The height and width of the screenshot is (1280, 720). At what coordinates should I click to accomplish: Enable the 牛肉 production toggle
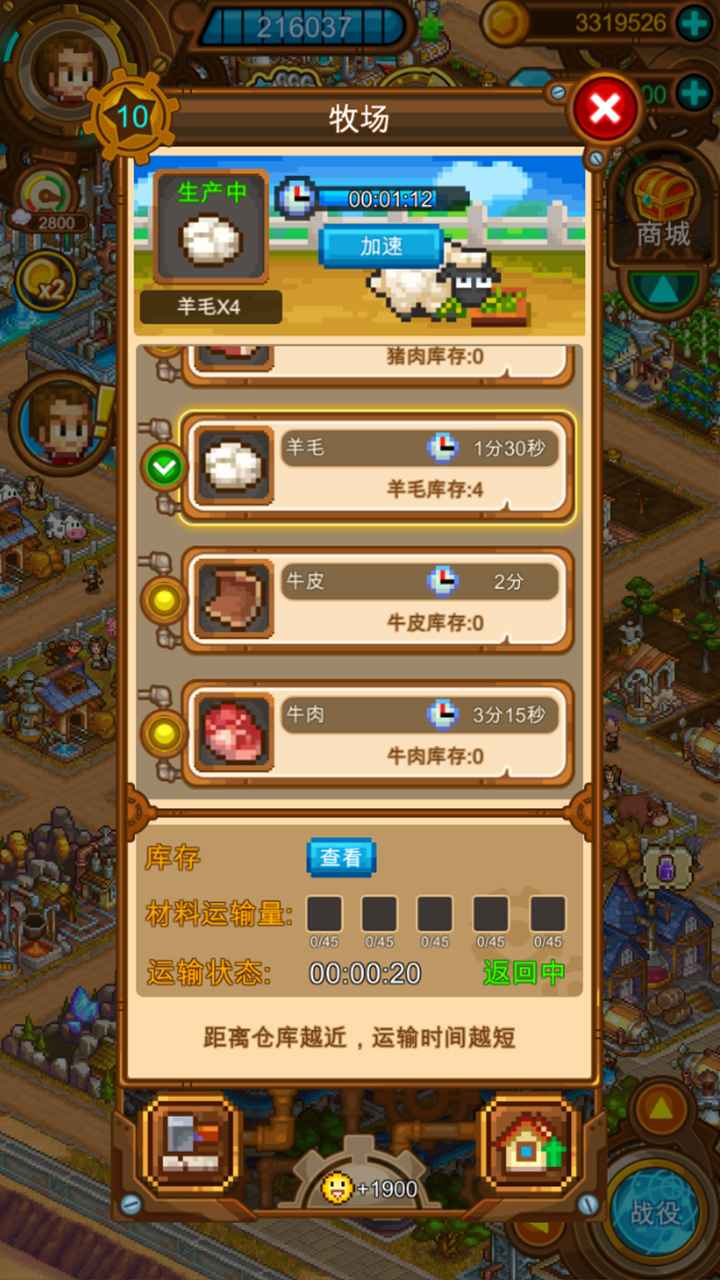tap(163, 733)
